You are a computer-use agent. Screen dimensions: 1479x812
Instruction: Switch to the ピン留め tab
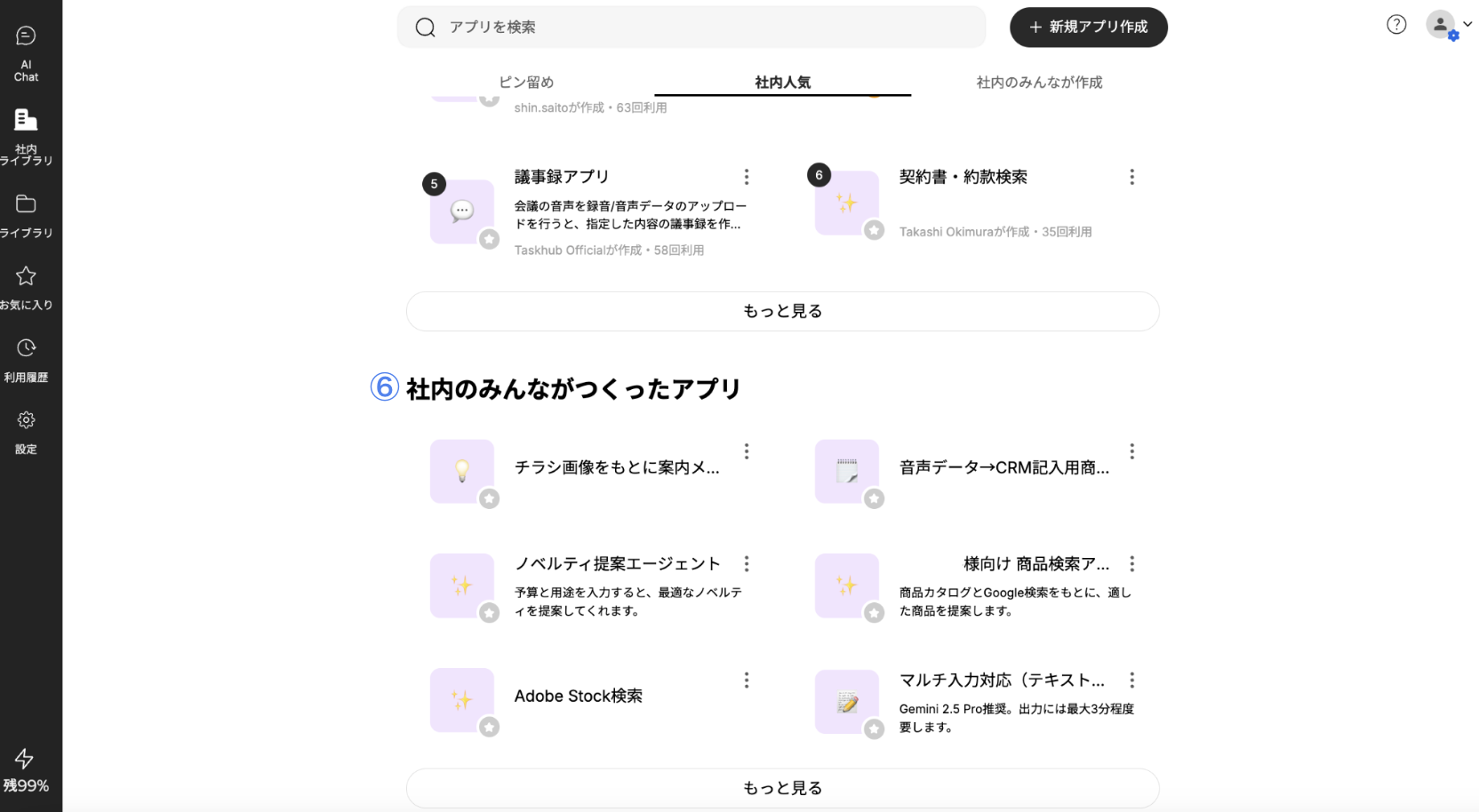(x=526, y=82)
